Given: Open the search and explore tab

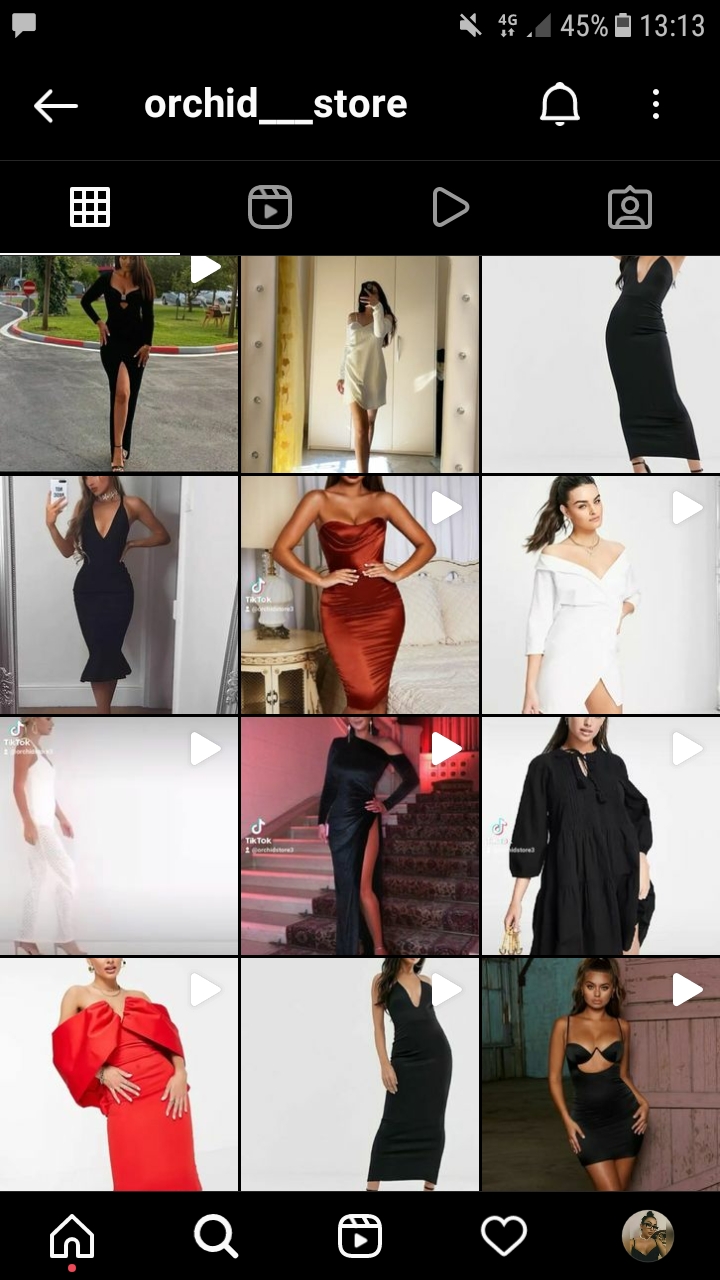Looking at the screenshot, I should pyautogui.click(x=216, y=1237).
